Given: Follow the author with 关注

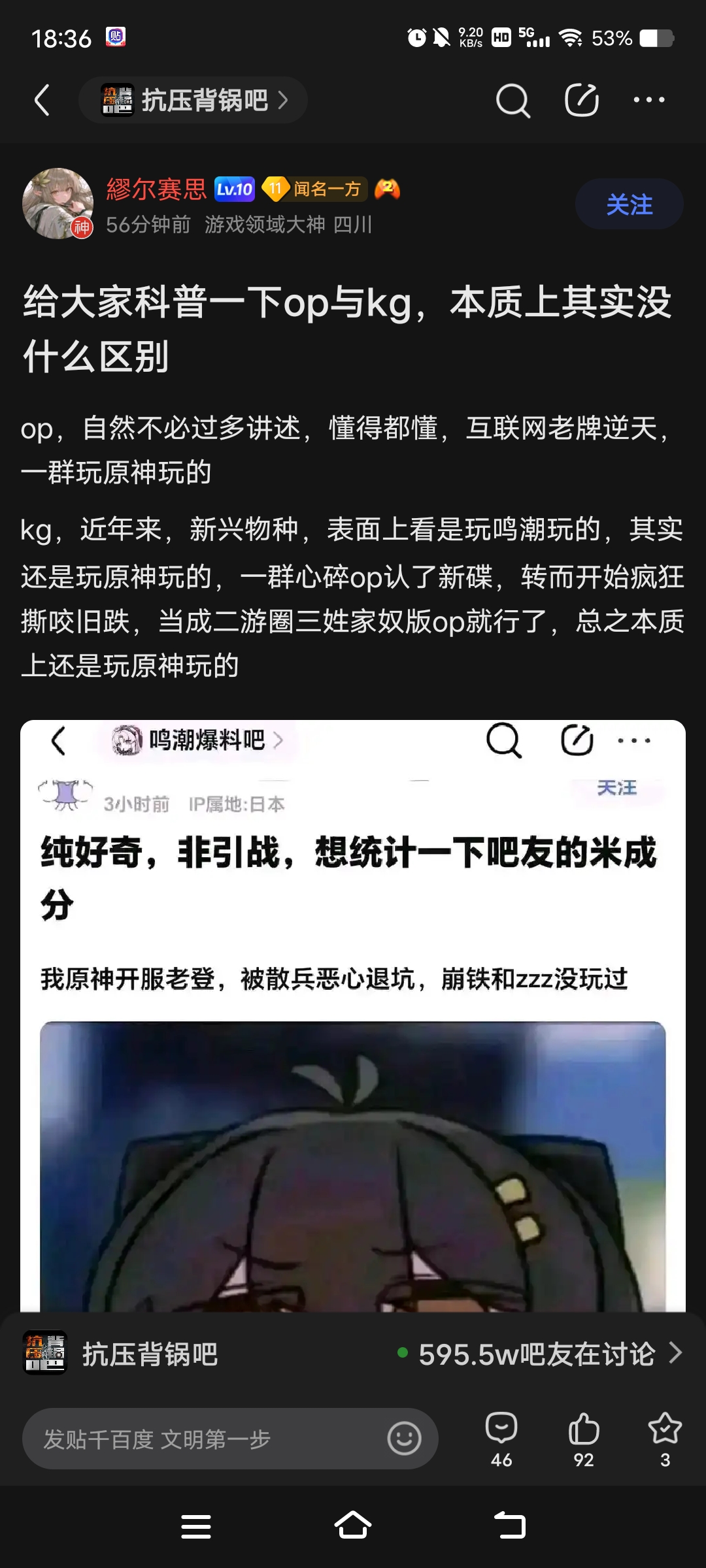Looking at the screenshot, I should (629, 204).
